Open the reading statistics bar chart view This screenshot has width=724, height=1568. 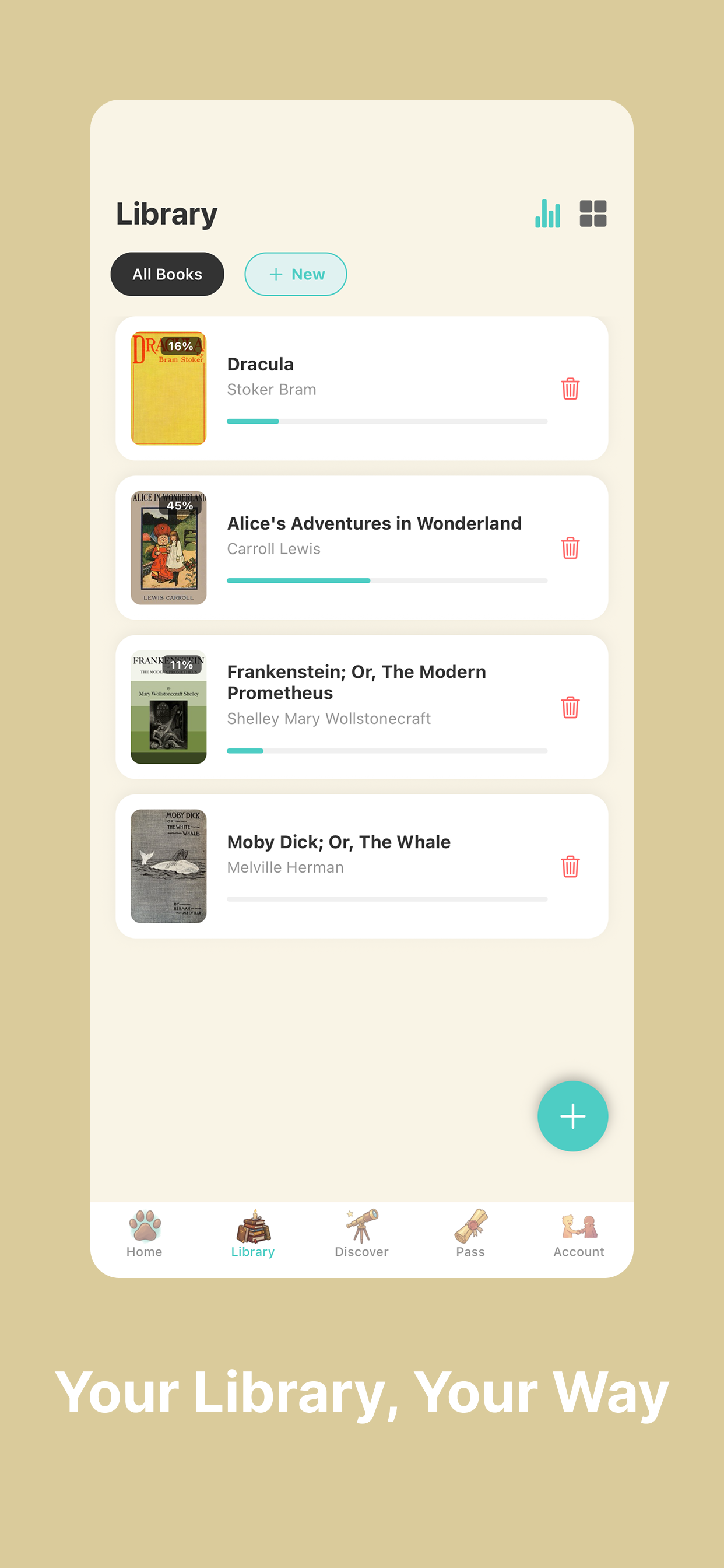click(x=547, y=212)
